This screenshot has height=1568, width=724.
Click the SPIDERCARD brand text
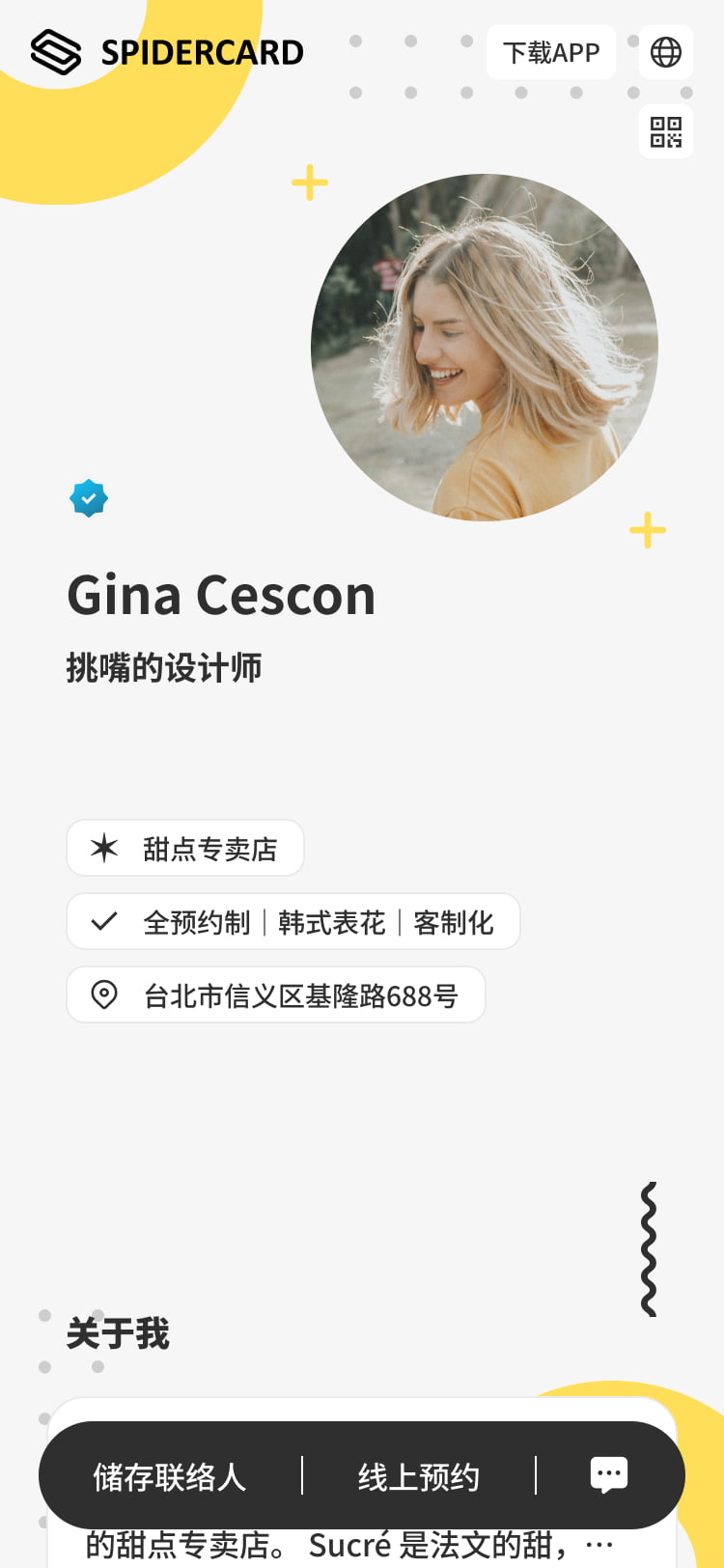coord(203,52)
